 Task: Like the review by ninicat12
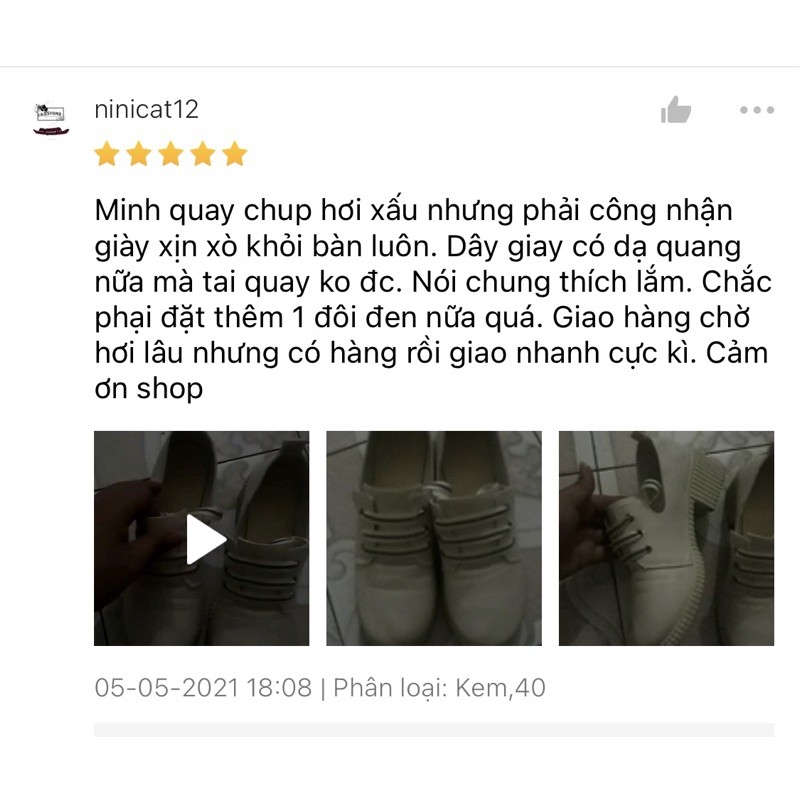[x=676, y=111]
